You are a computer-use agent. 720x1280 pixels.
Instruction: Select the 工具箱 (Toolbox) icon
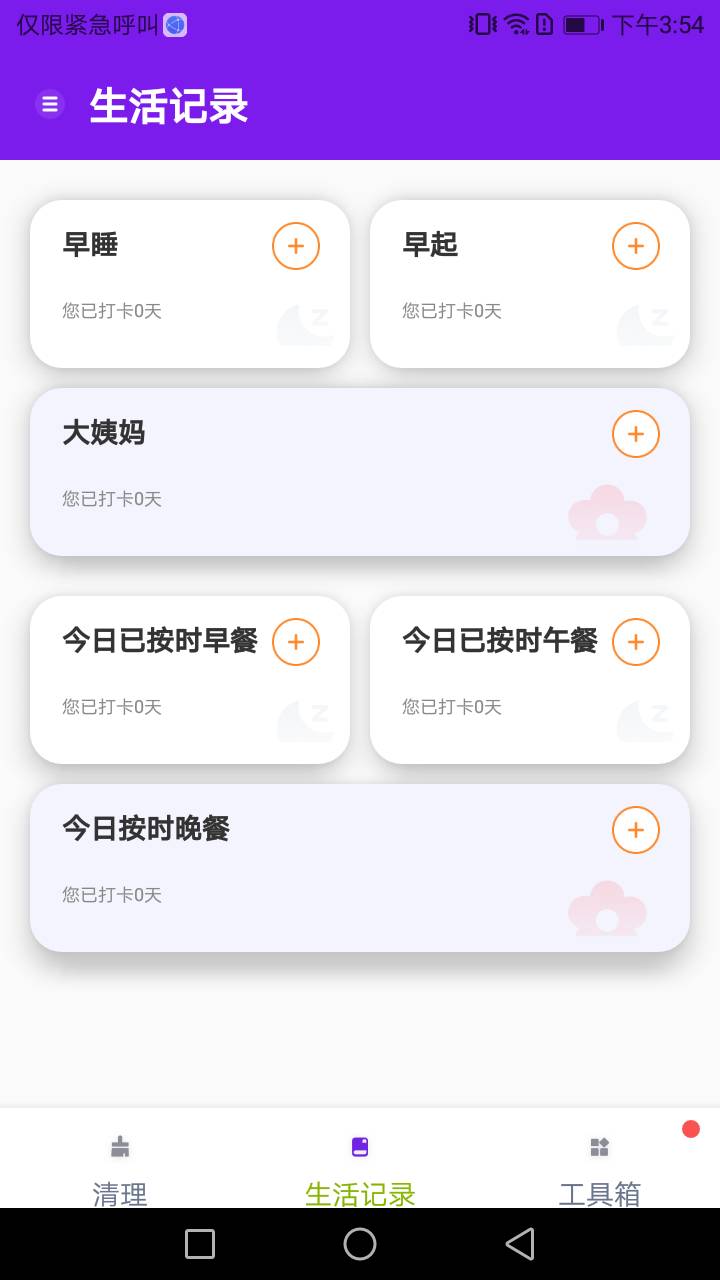(599, 1147)
